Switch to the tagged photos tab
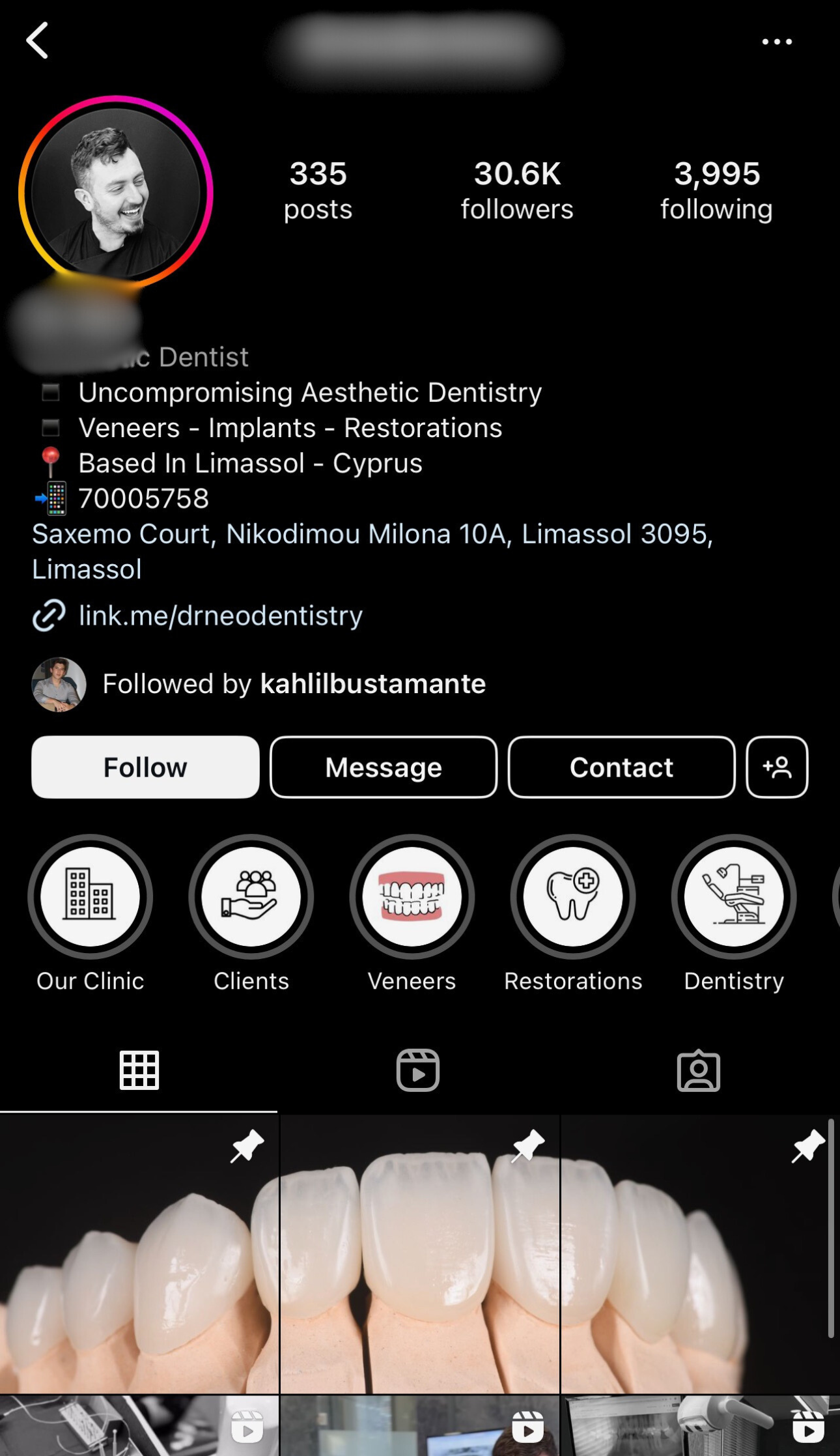 point(698,1070)
